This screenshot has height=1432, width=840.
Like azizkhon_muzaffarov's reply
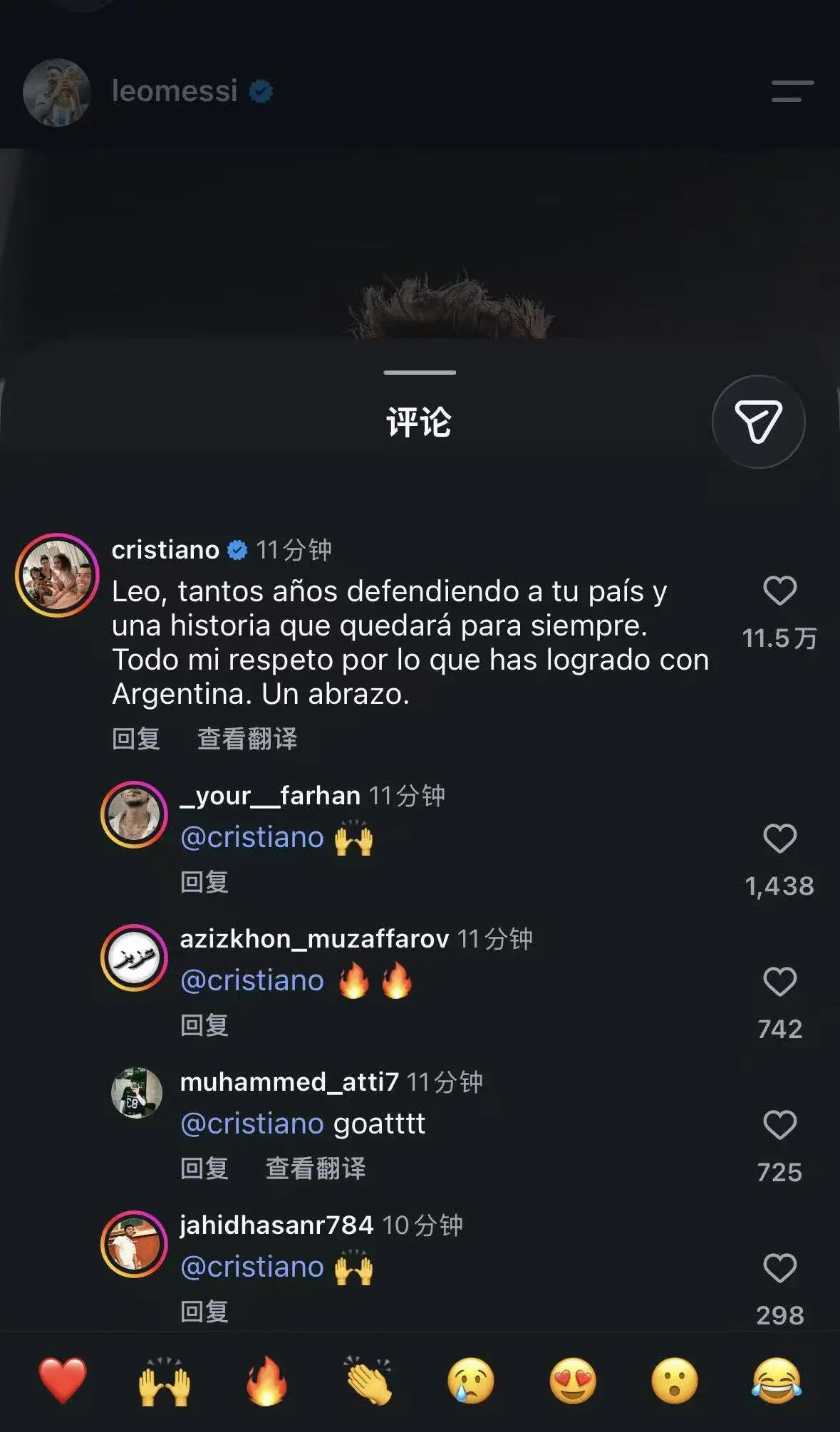779,982
